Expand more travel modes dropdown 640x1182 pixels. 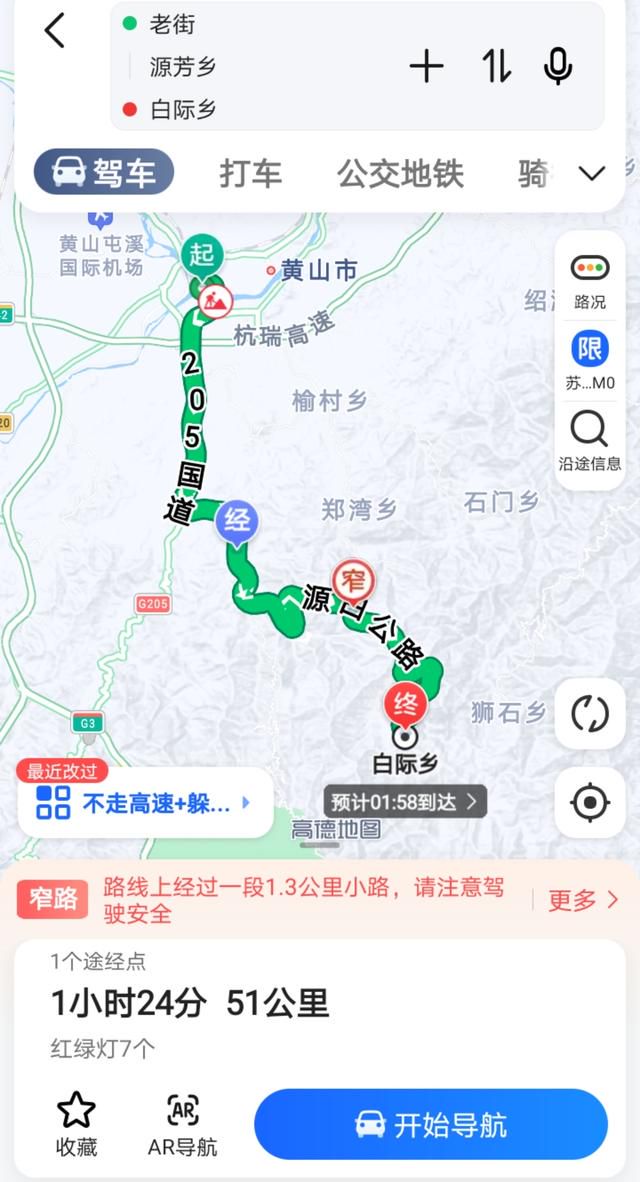tap(592, 173)
